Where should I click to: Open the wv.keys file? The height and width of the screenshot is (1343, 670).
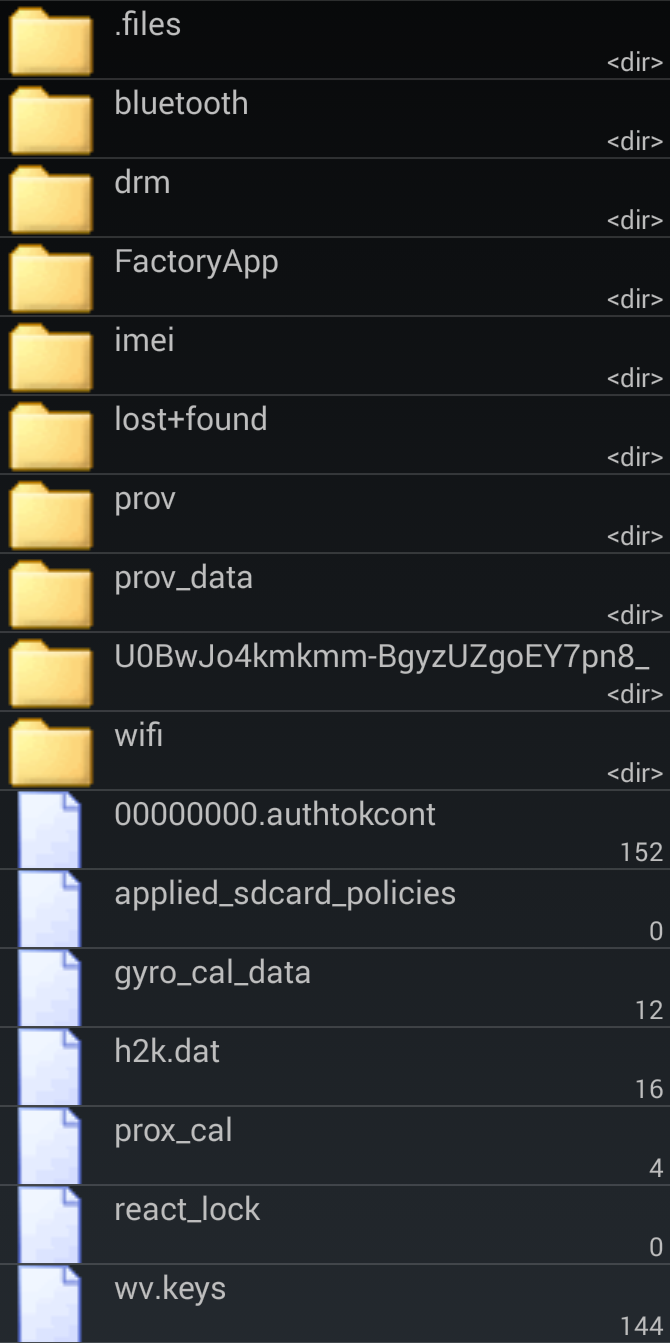tap(335, 1304)
